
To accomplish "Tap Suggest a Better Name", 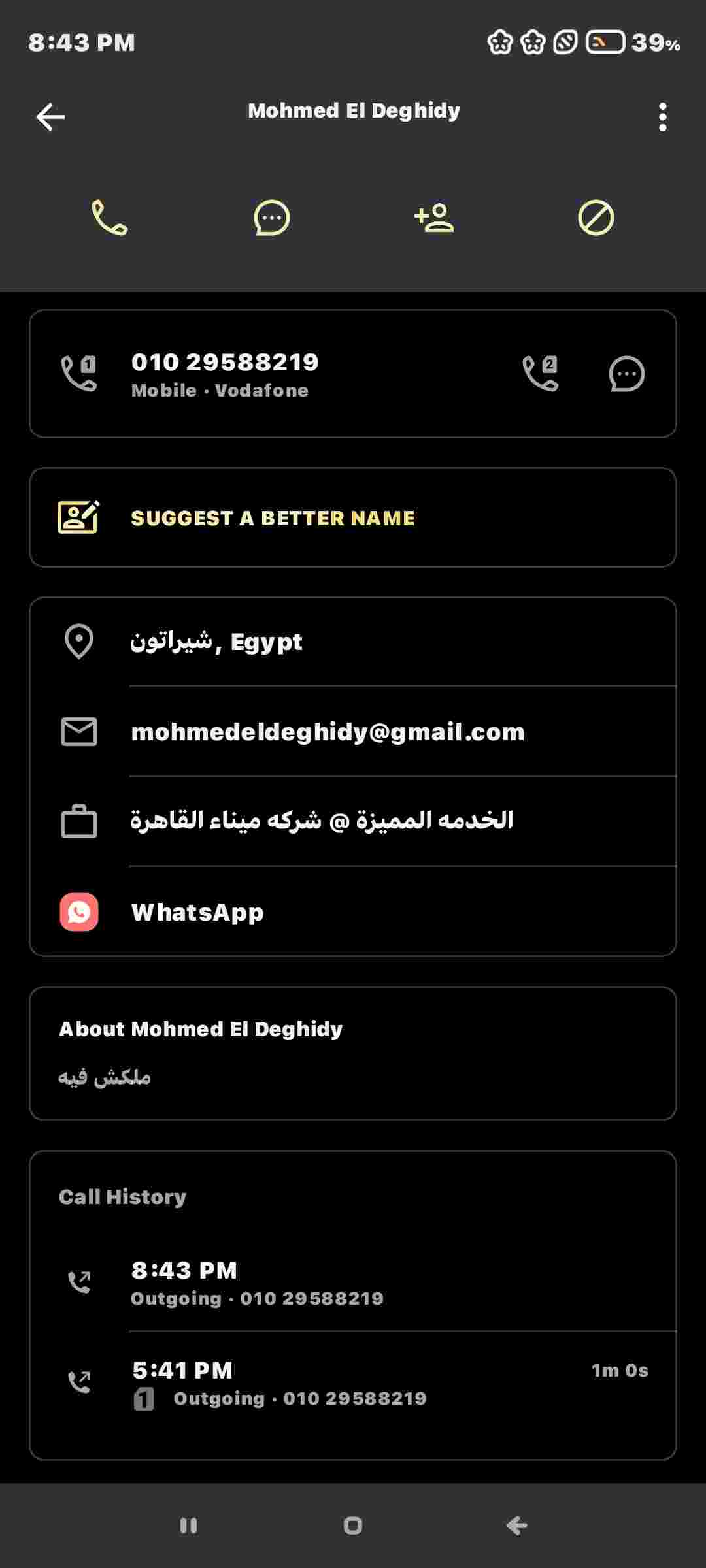I will pyautogui.click(x=353, y=517).
